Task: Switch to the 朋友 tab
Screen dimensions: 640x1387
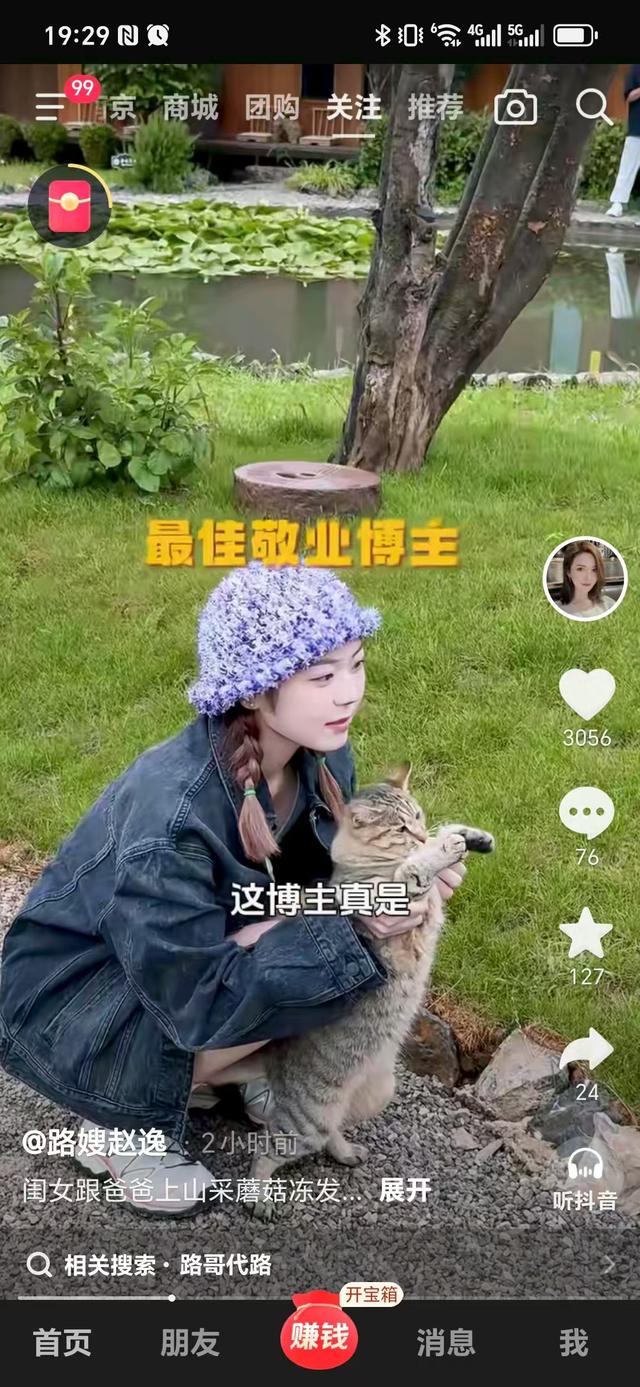Action: pos(190,1342)
